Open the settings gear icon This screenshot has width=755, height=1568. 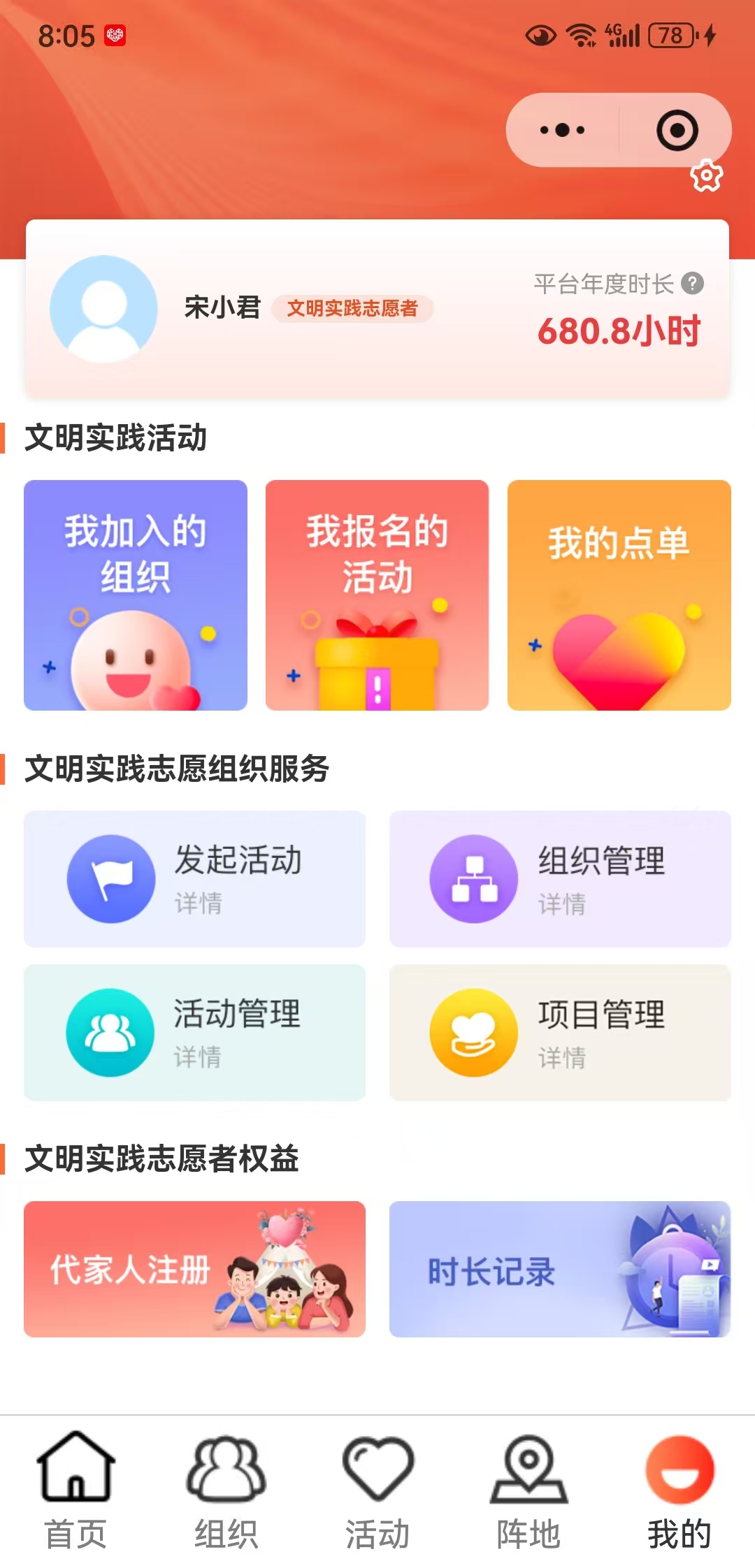point(707,175)
